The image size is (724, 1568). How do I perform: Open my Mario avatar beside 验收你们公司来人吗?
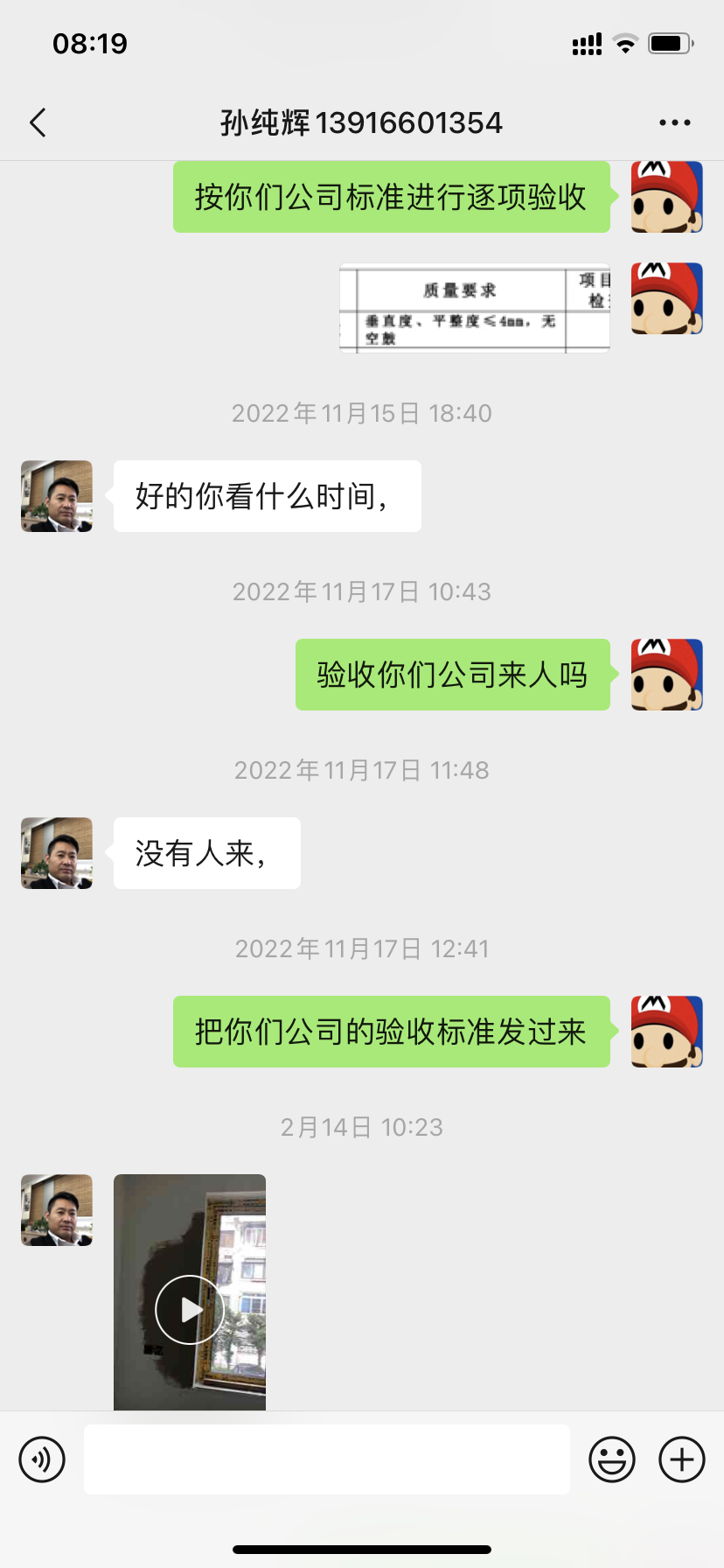(x=666, y=675)
